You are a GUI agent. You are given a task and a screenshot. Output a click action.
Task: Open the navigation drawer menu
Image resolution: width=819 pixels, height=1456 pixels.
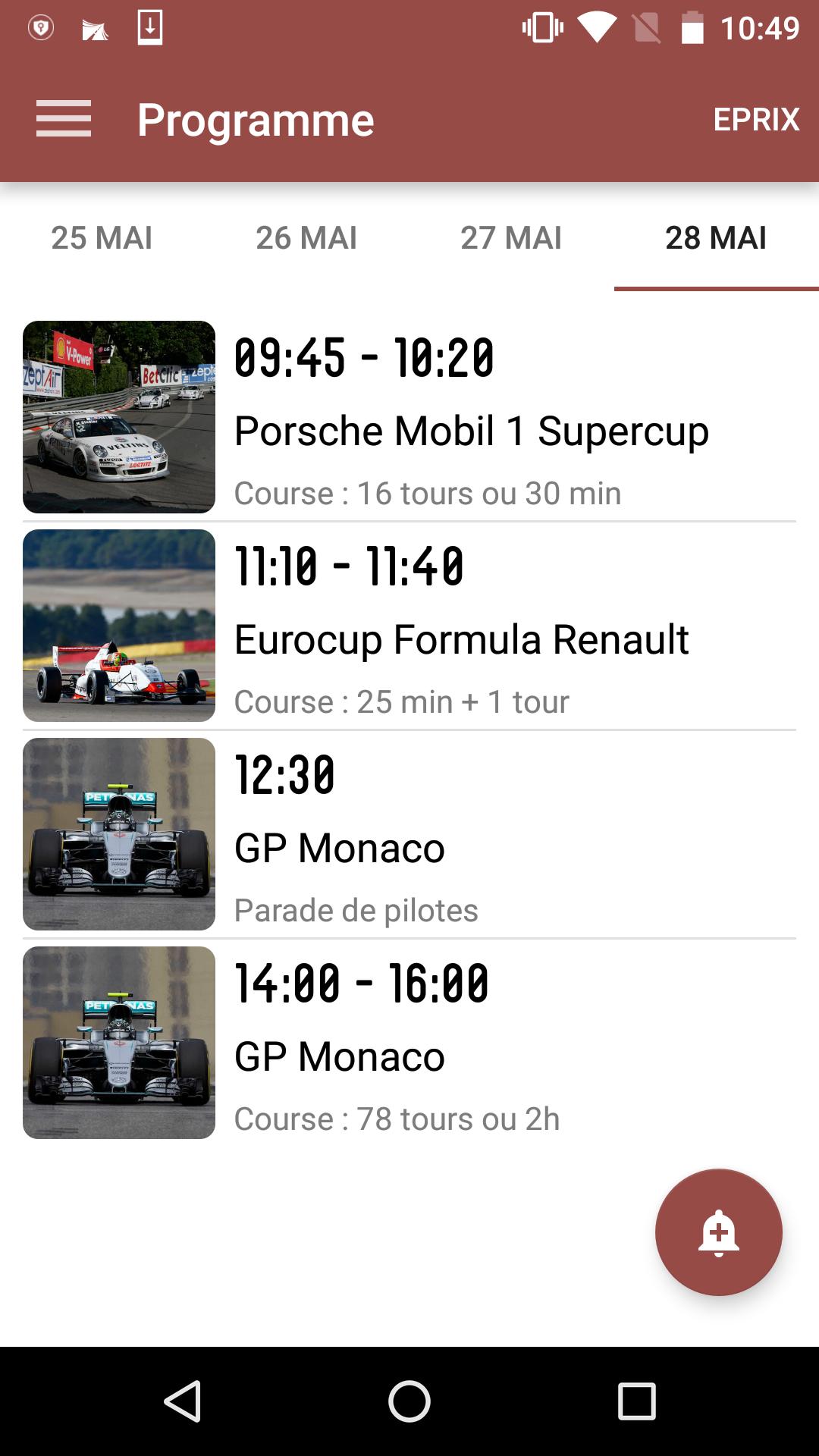pos(64,119)
